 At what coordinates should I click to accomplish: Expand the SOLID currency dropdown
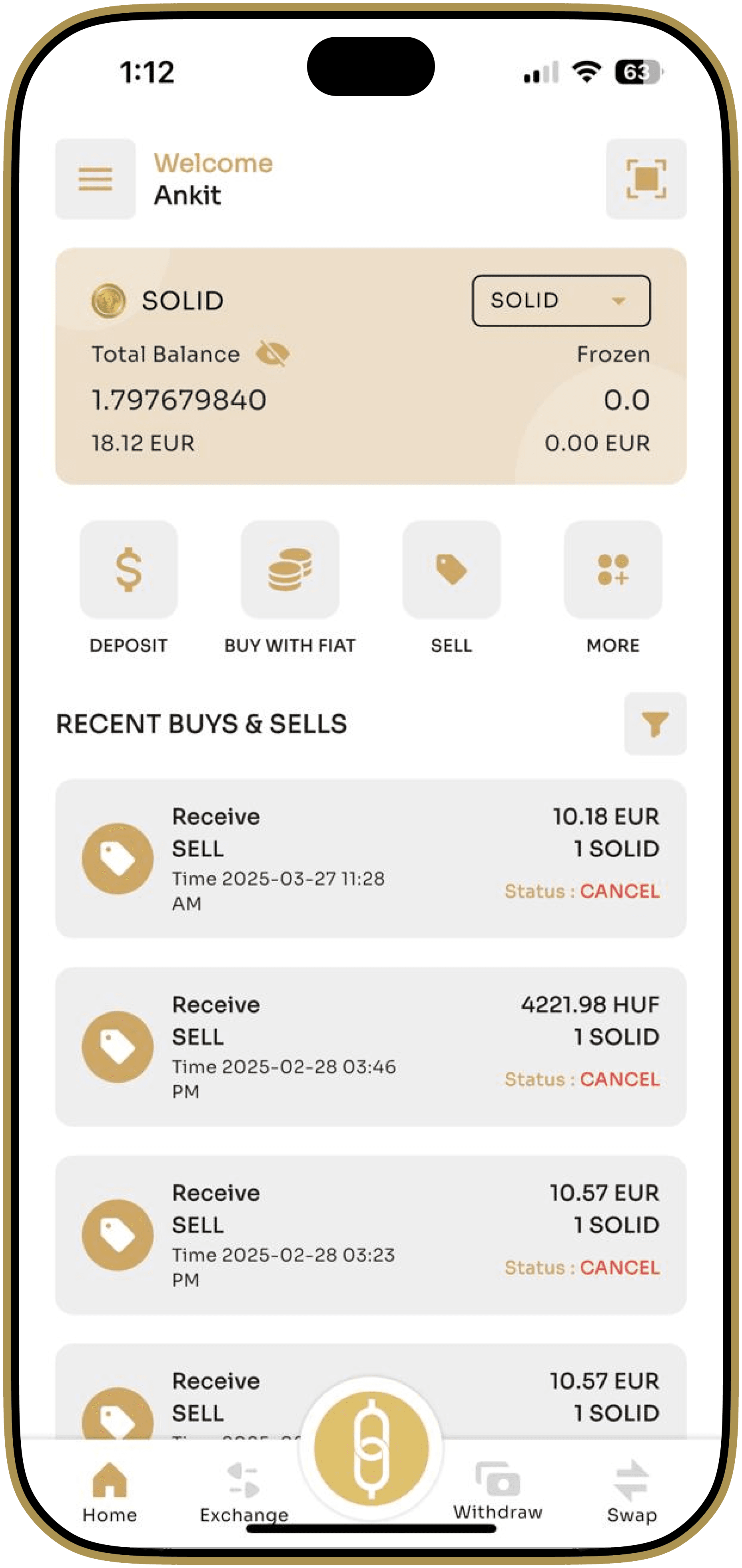point(561,301)
